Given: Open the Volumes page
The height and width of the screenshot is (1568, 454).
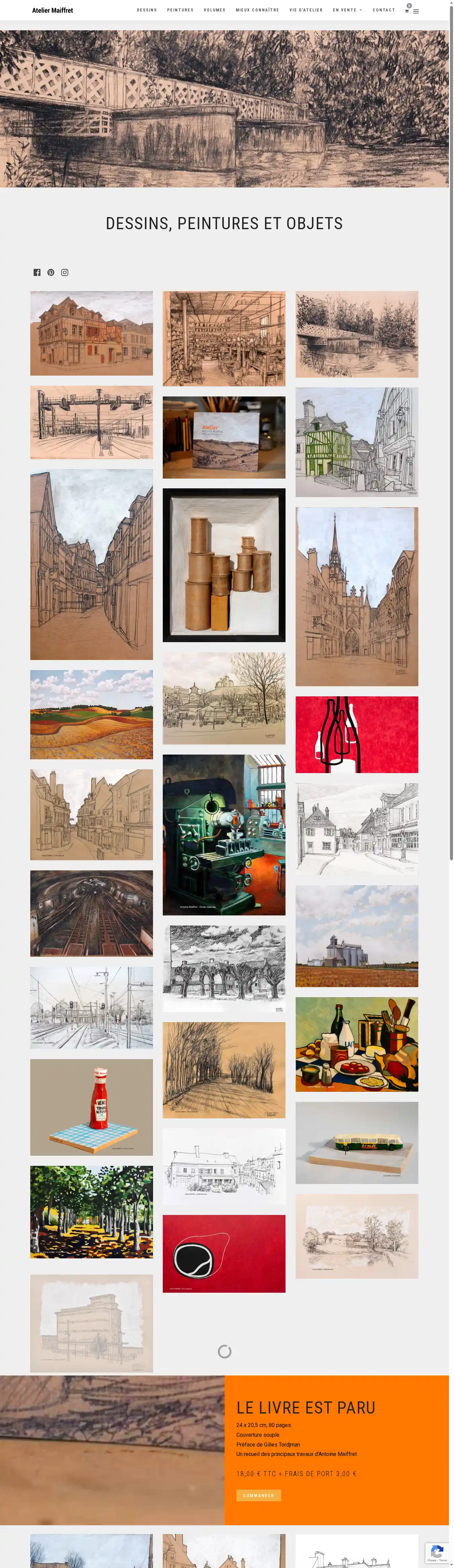Looking at the screenshot, I should pyautogui.click(x=214, y=10).
